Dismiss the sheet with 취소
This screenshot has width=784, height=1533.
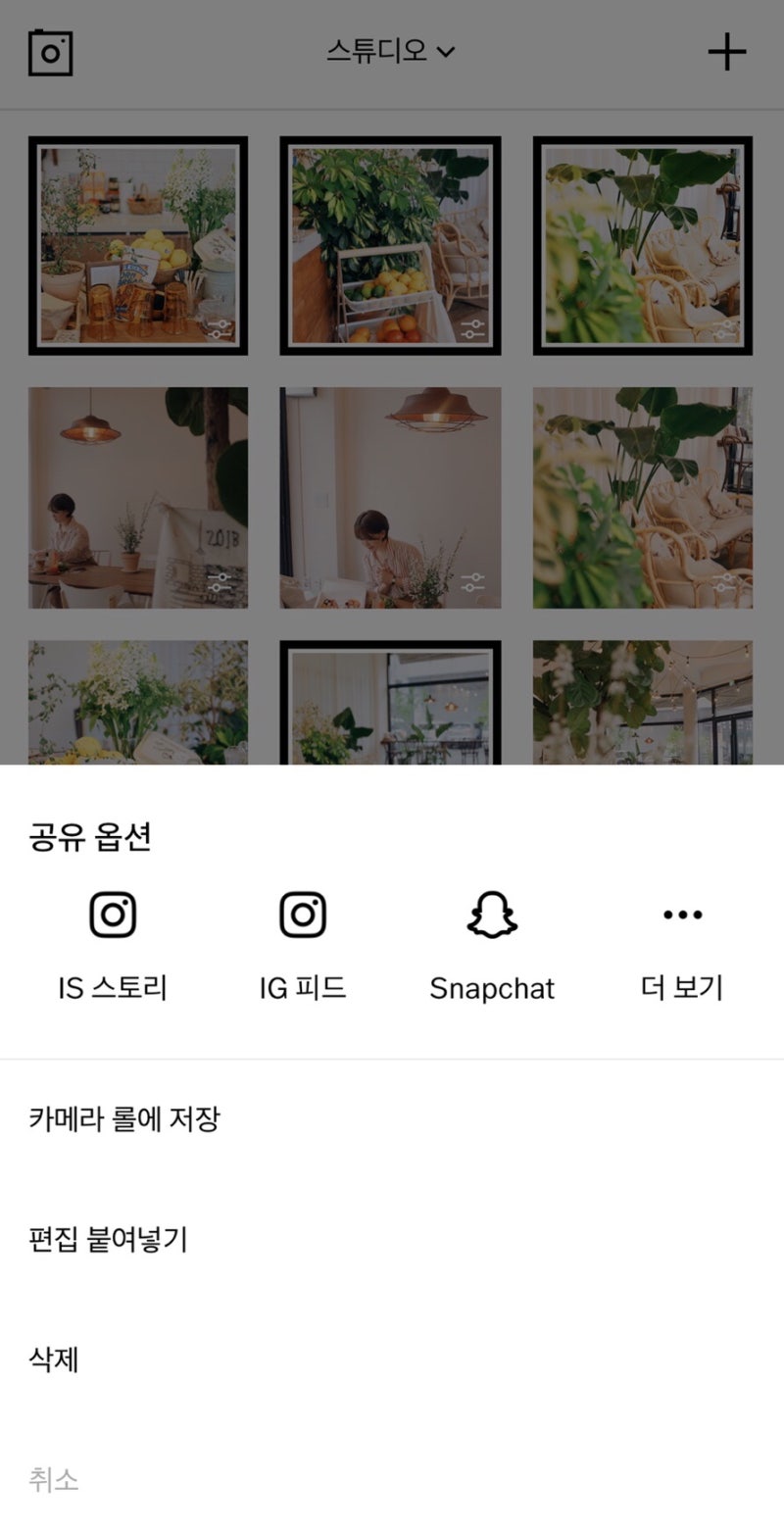tap(54, 1479)
